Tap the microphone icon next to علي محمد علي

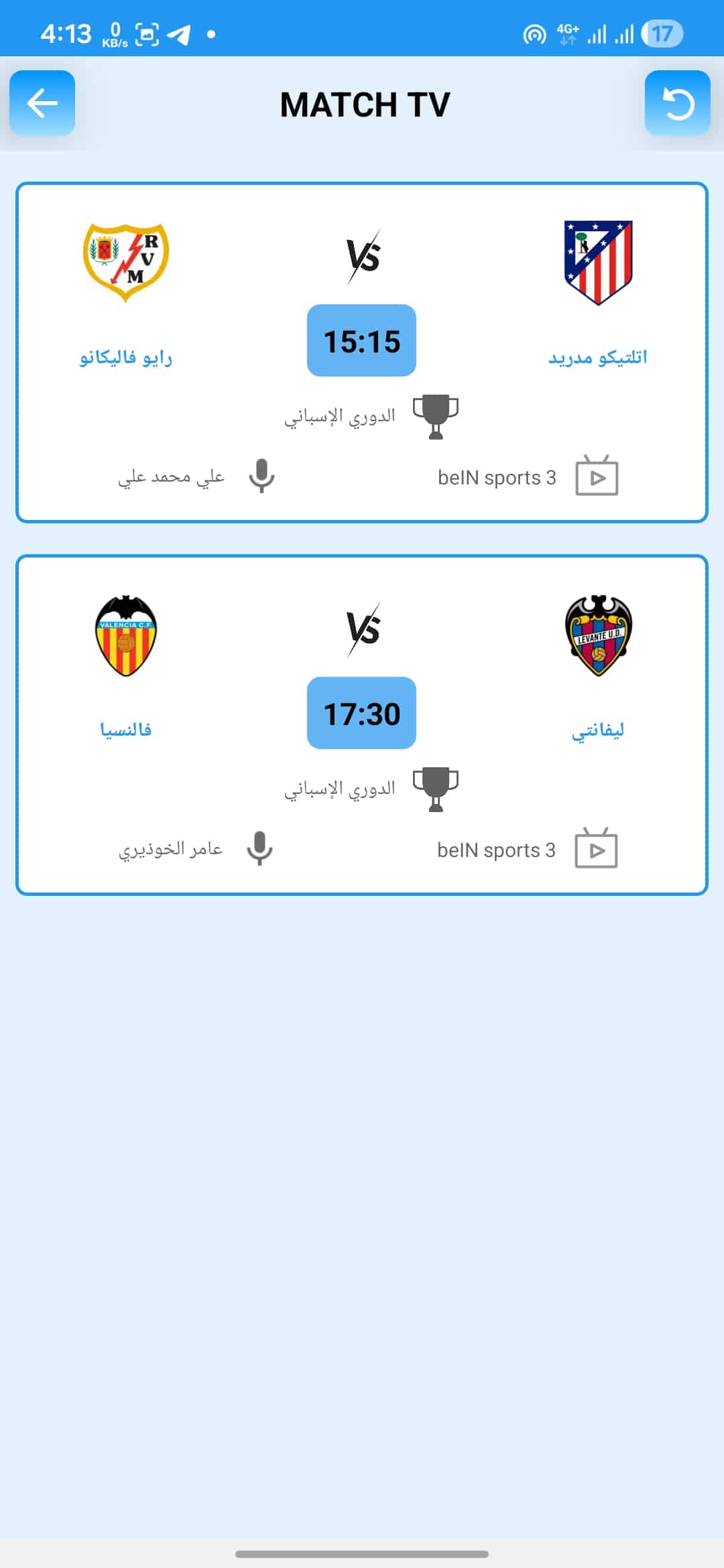point(261,477)
